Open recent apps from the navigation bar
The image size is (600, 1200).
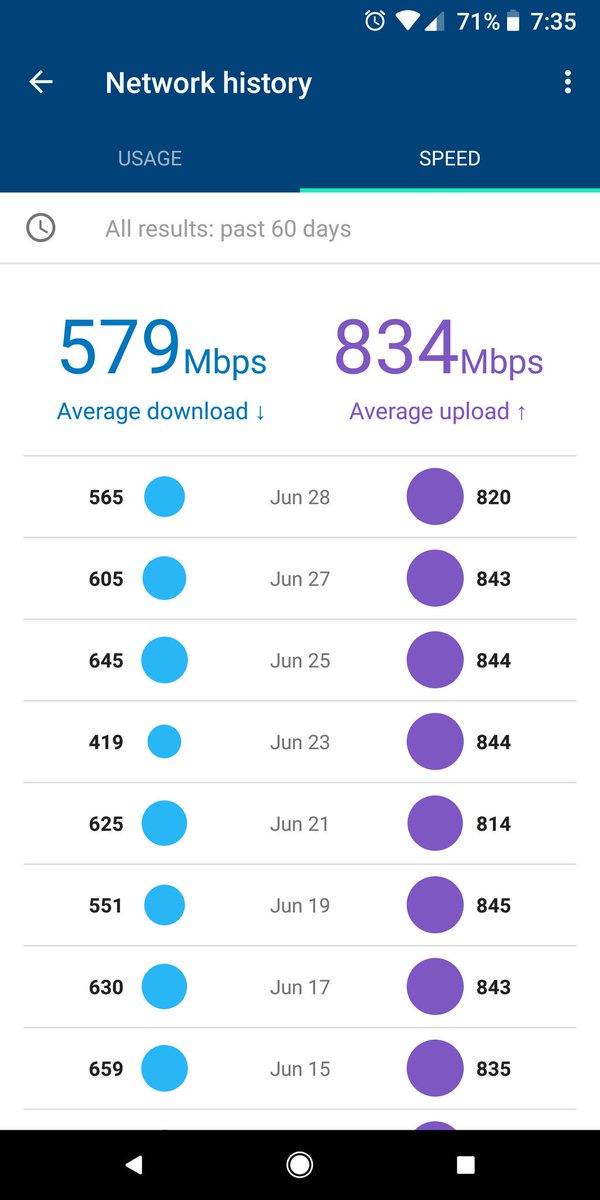[465, 1164]
